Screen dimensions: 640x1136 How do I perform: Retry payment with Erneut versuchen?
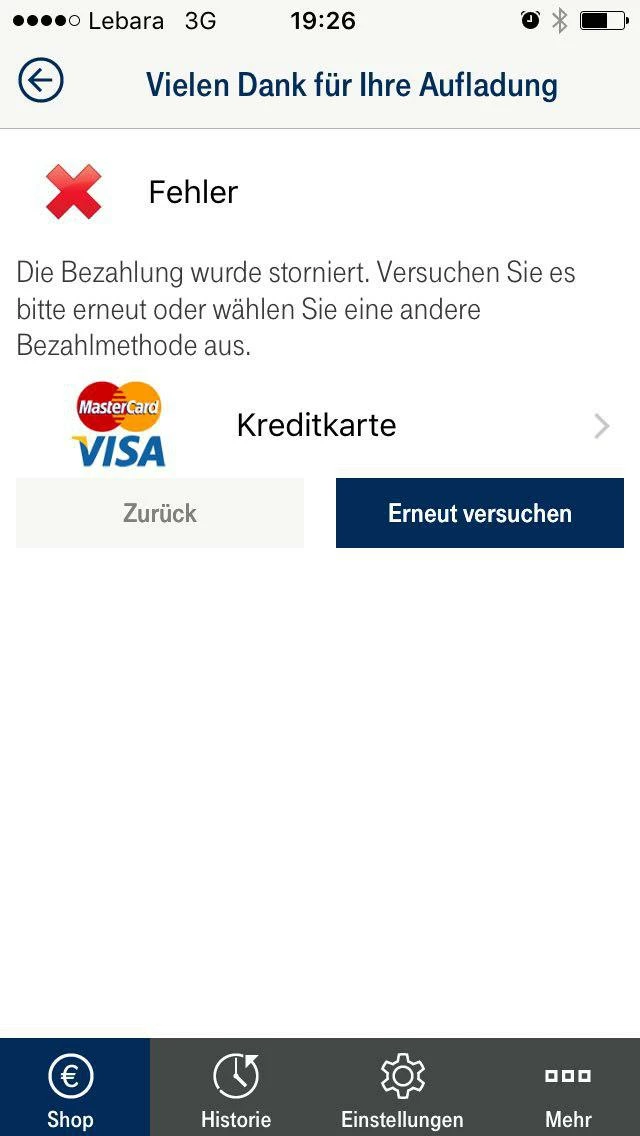tap(480, 513)
